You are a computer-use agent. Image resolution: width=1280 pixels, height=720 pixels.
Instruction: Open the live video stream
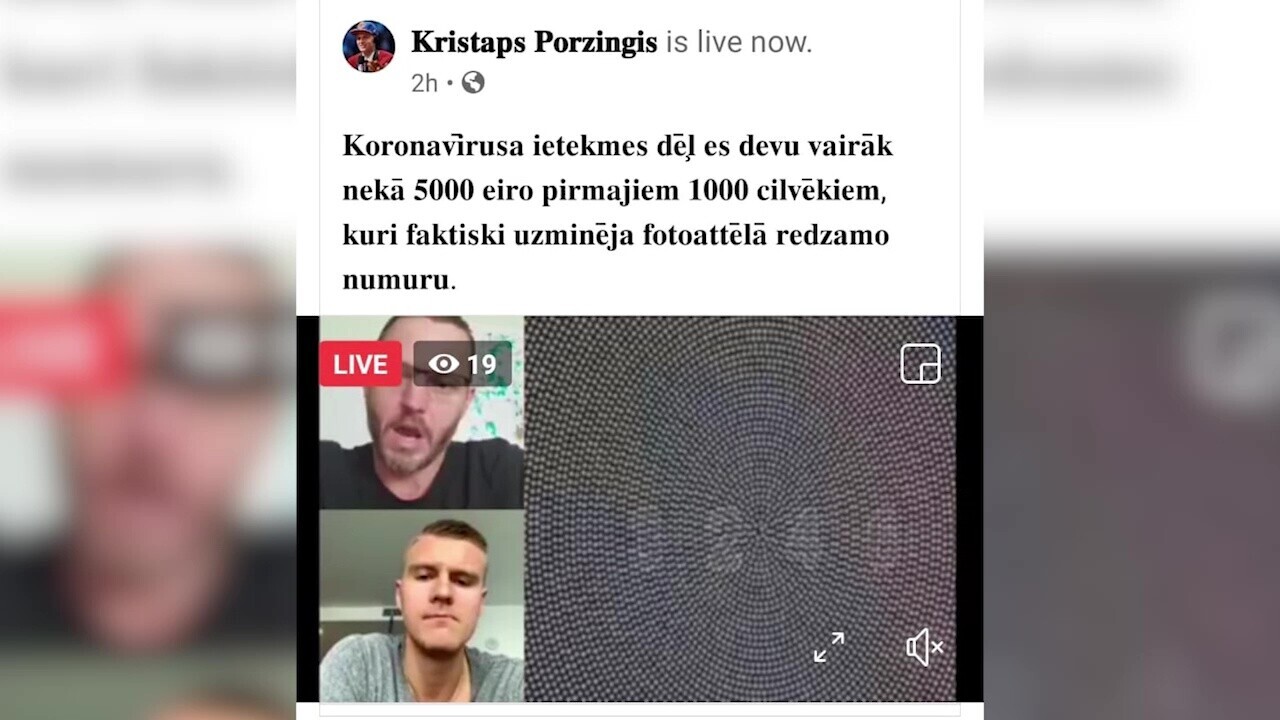(x=638, y=509)
